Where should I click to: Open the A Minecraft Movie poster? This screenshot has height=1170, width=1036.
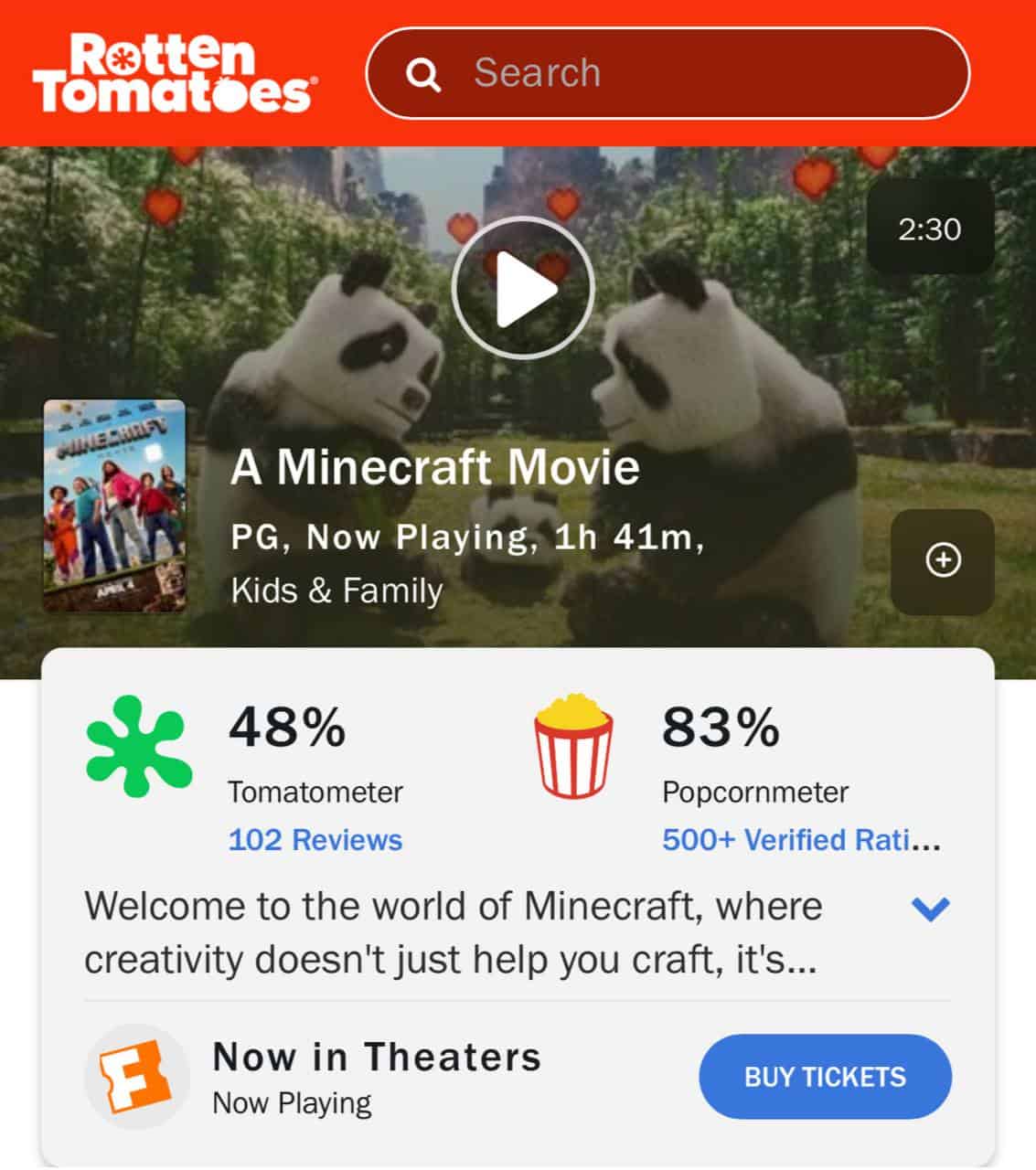[114, 505]
